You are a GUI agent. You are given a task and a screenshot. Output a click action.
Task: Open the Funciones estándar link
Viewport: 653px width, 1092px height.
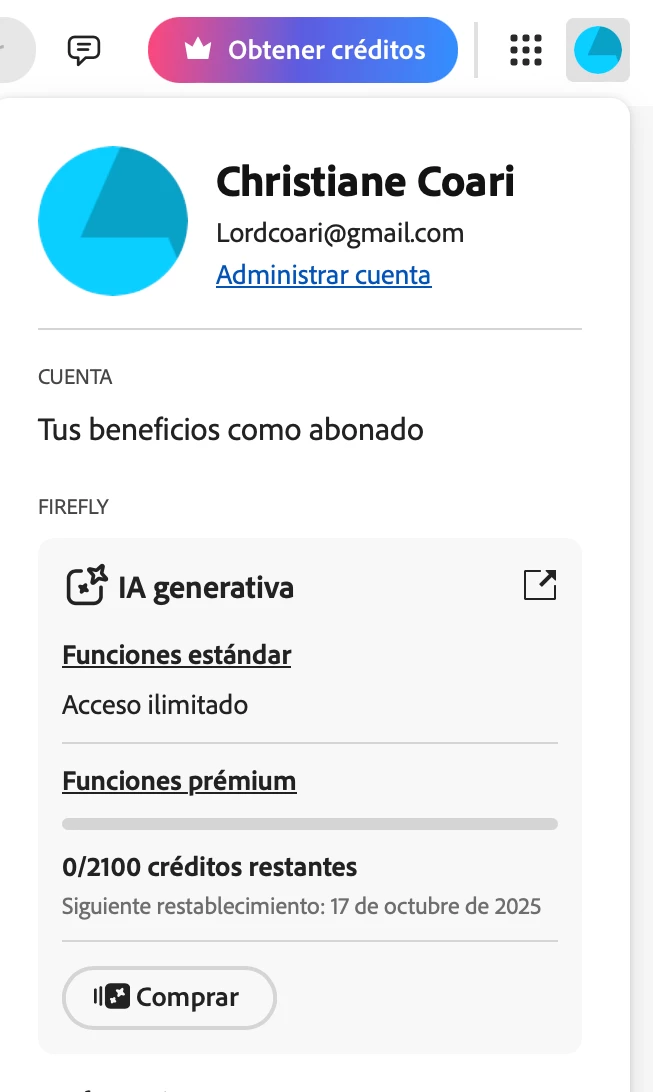[177, 655]
